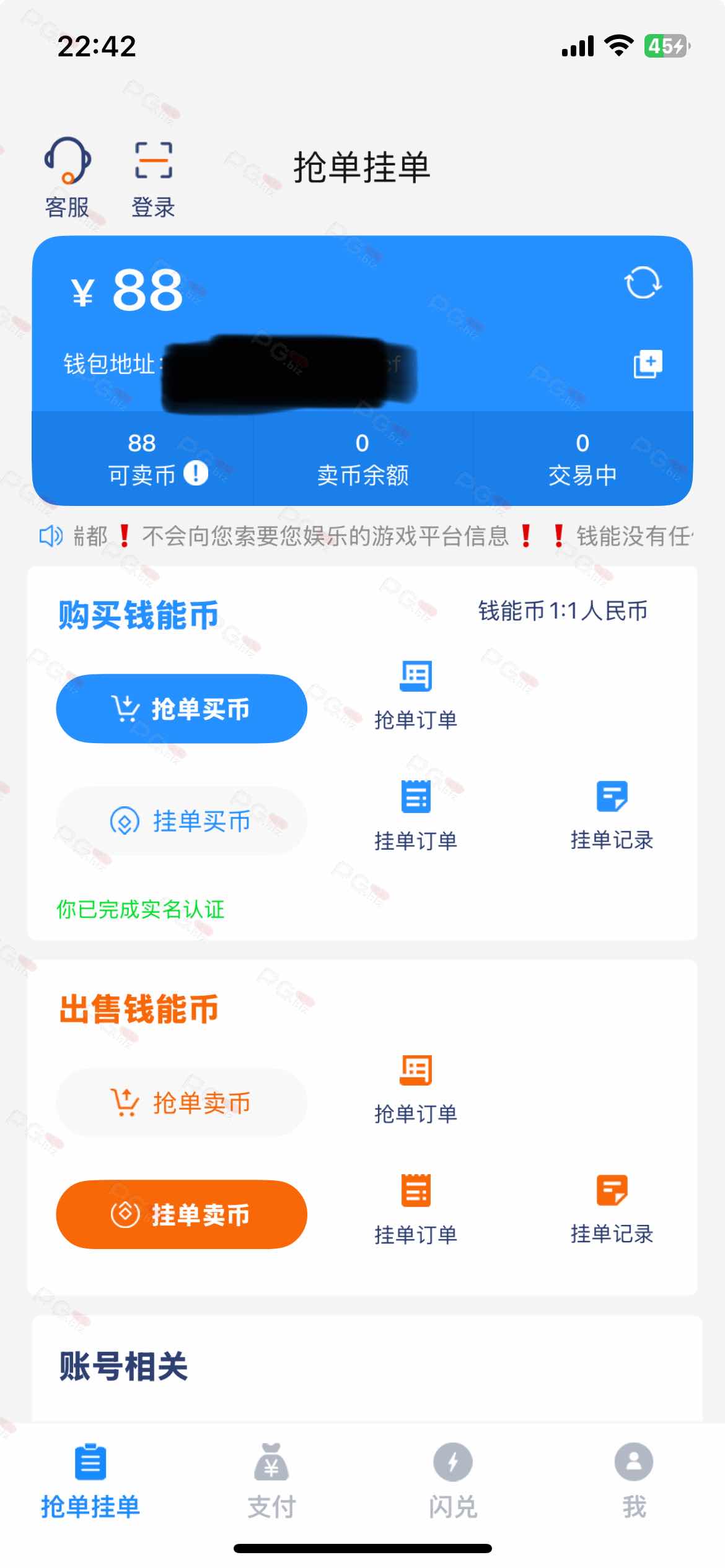Switch to the 我 tab
725x1568 pixels.
click(x=634, y=1480)
